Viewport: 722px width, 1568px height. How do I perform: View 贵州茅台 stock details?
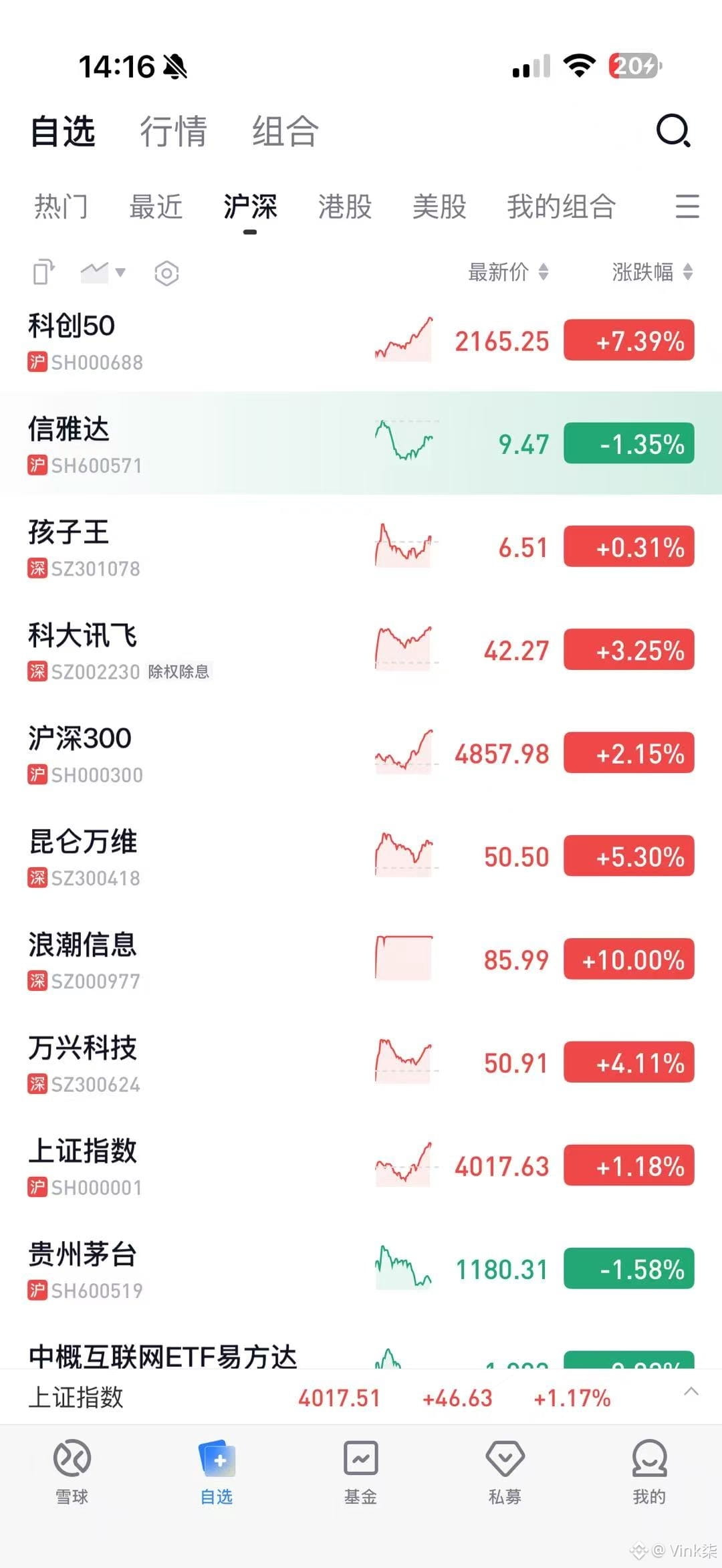click(x=361, y=1269)
